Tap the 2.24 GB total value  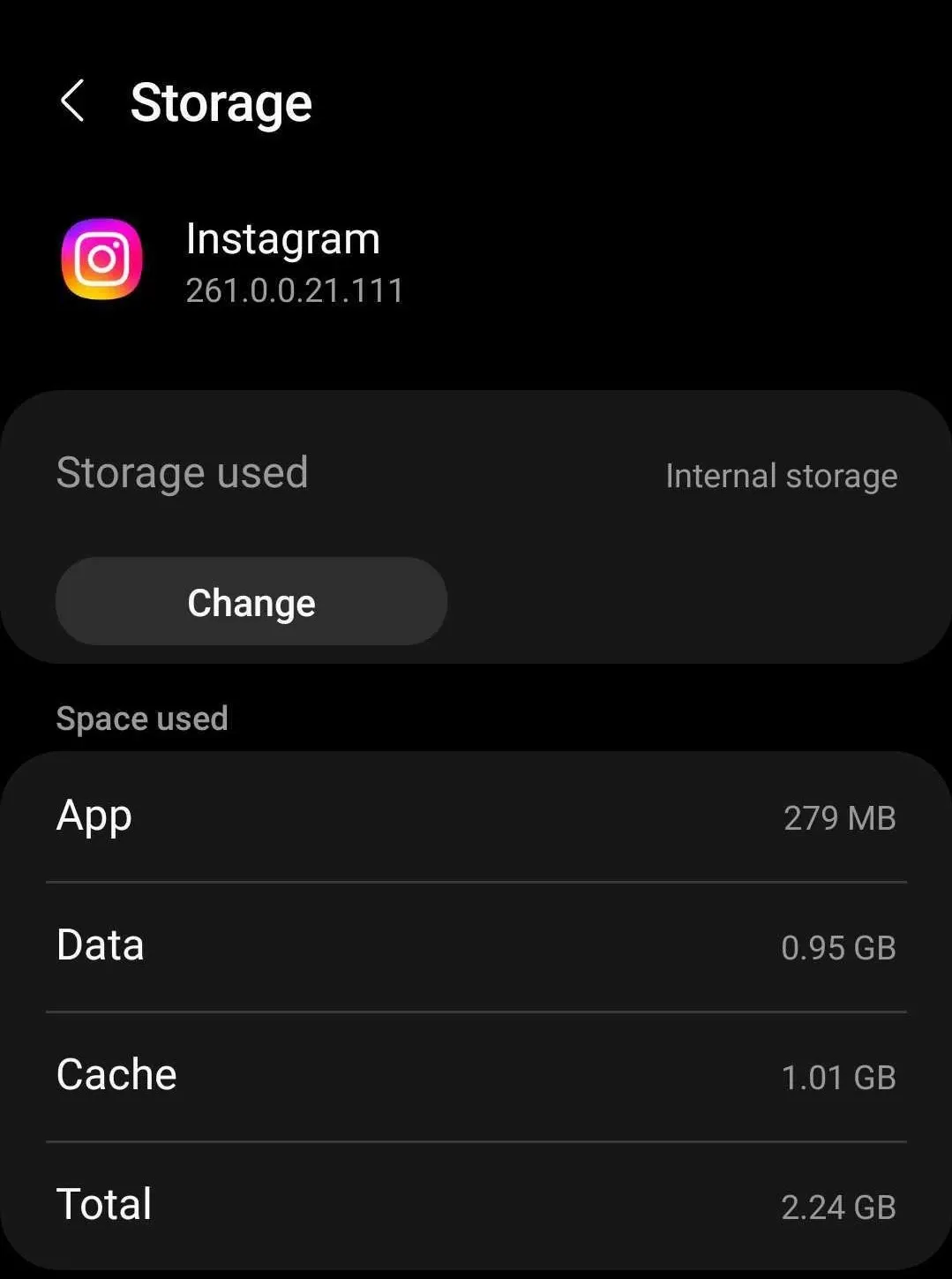click(836, 1207)
